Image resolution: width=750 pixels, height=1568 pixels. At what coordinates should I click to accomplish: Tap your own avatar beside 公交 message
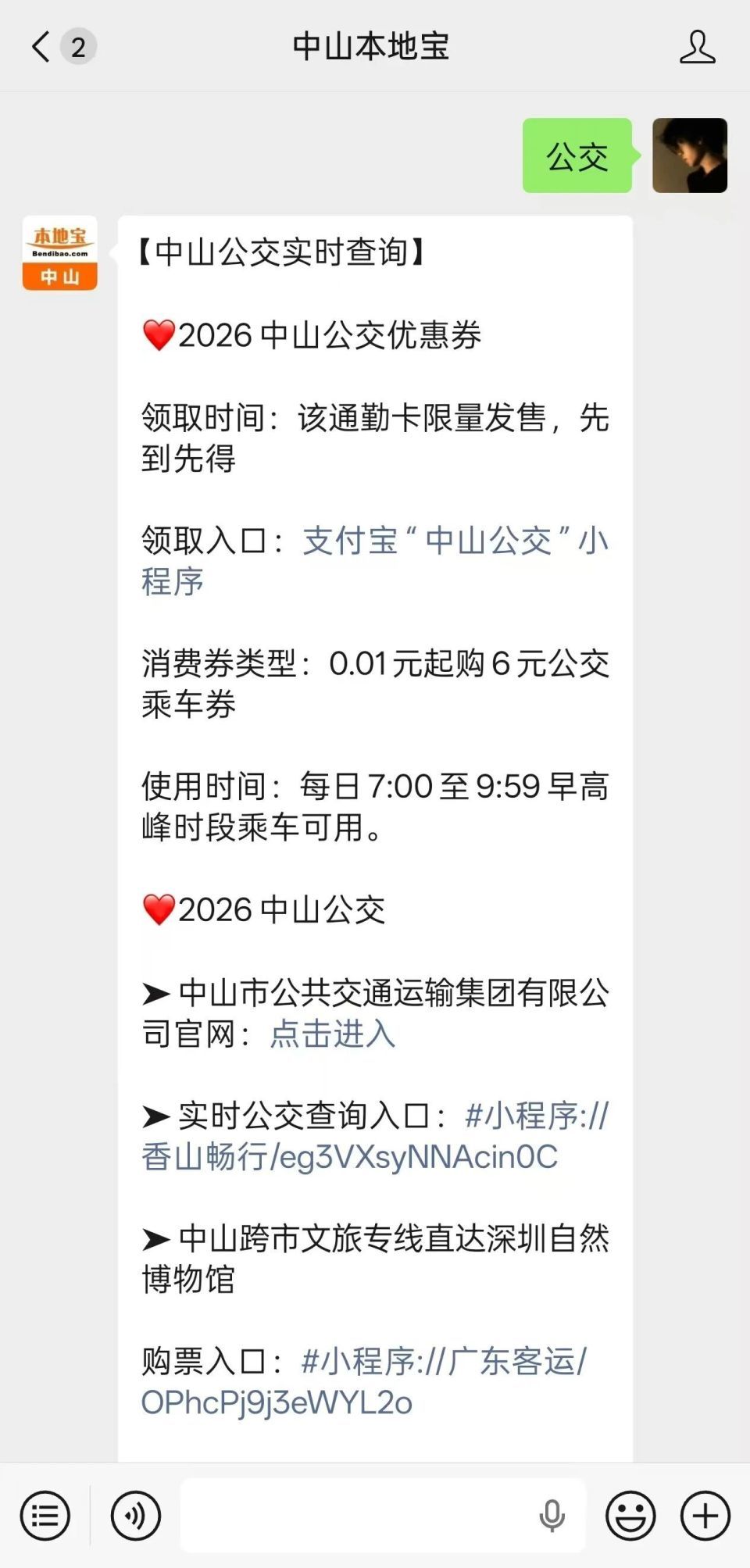coord(690,155)
